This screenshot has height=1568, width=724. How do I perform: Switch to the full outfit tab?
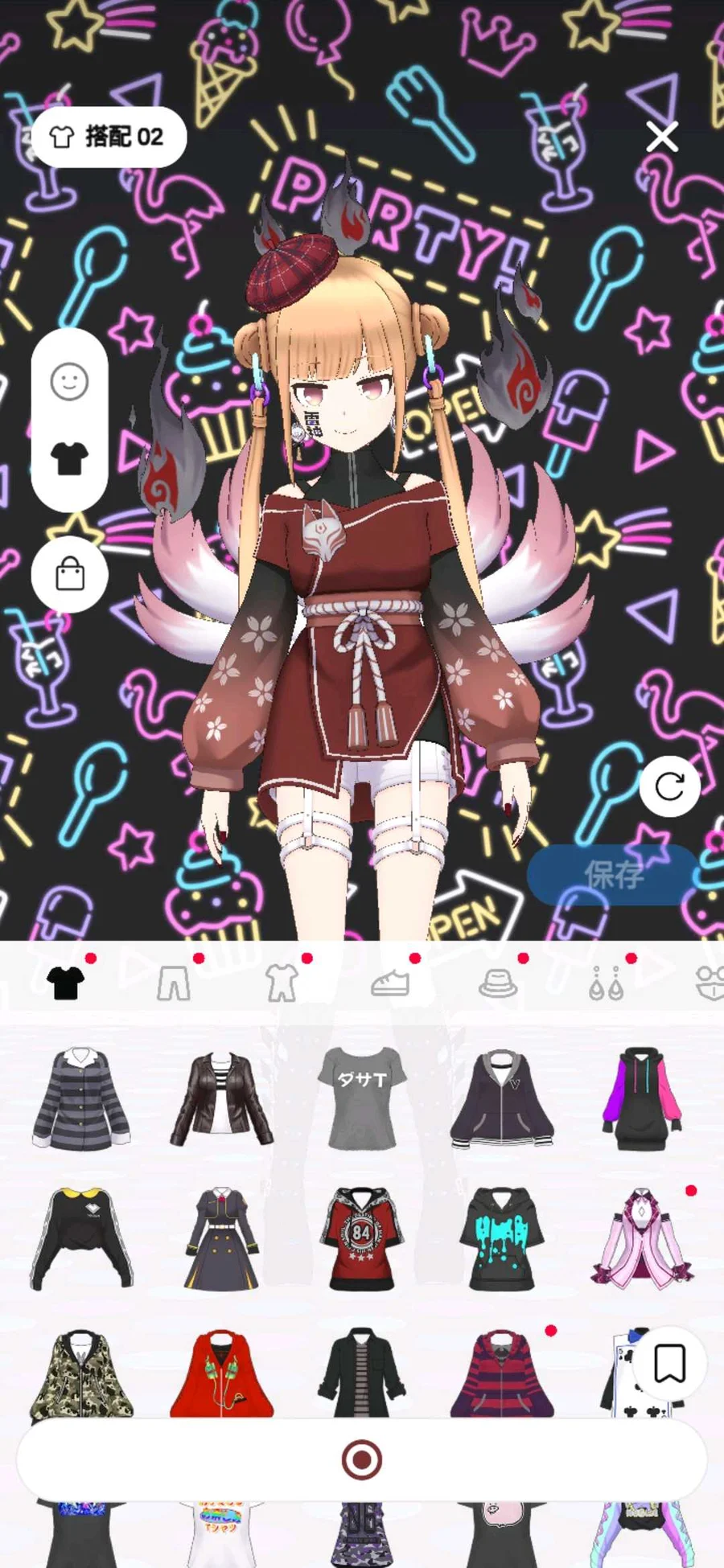click(282, 983)
